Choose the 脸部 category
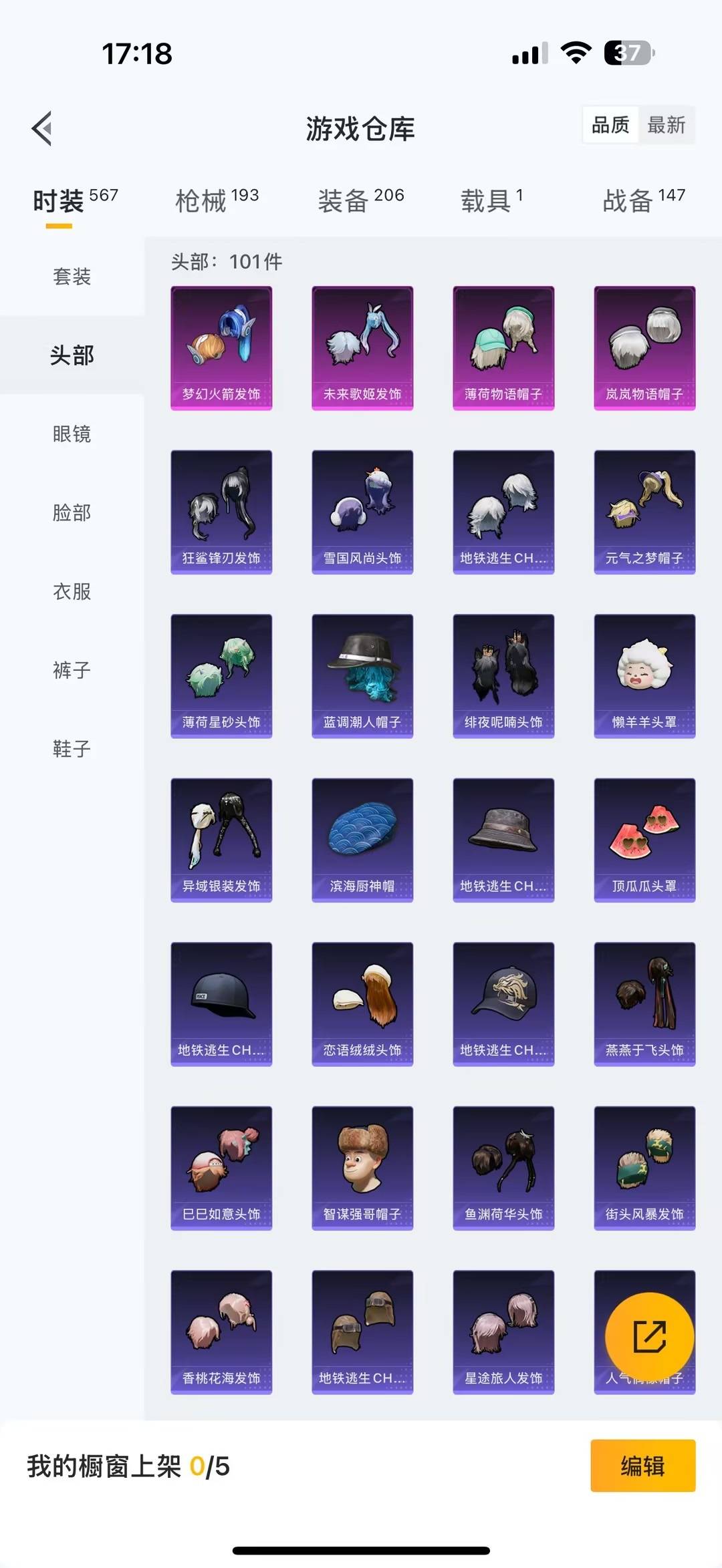 [x=72, y=513]
